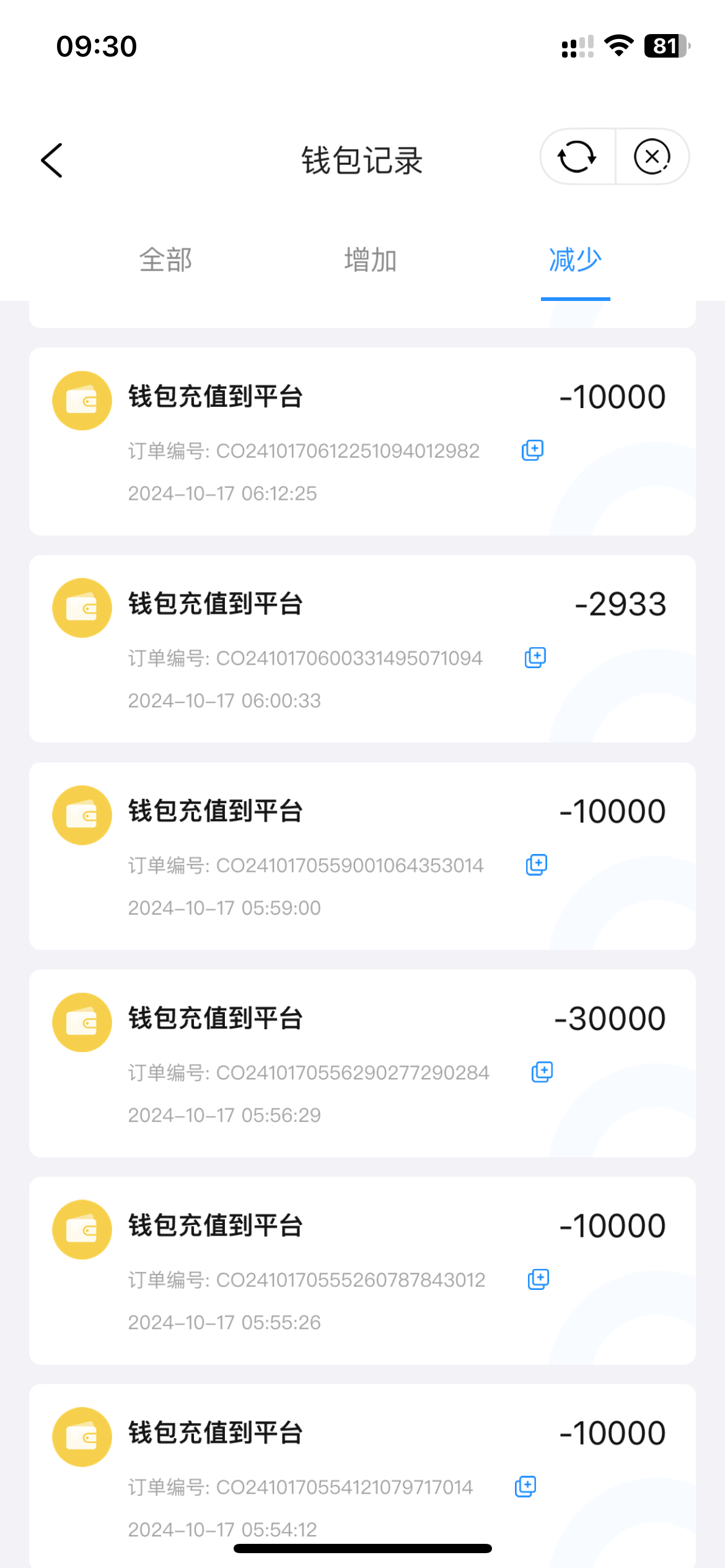Close the mini program with the X button

tap(652, 157)
